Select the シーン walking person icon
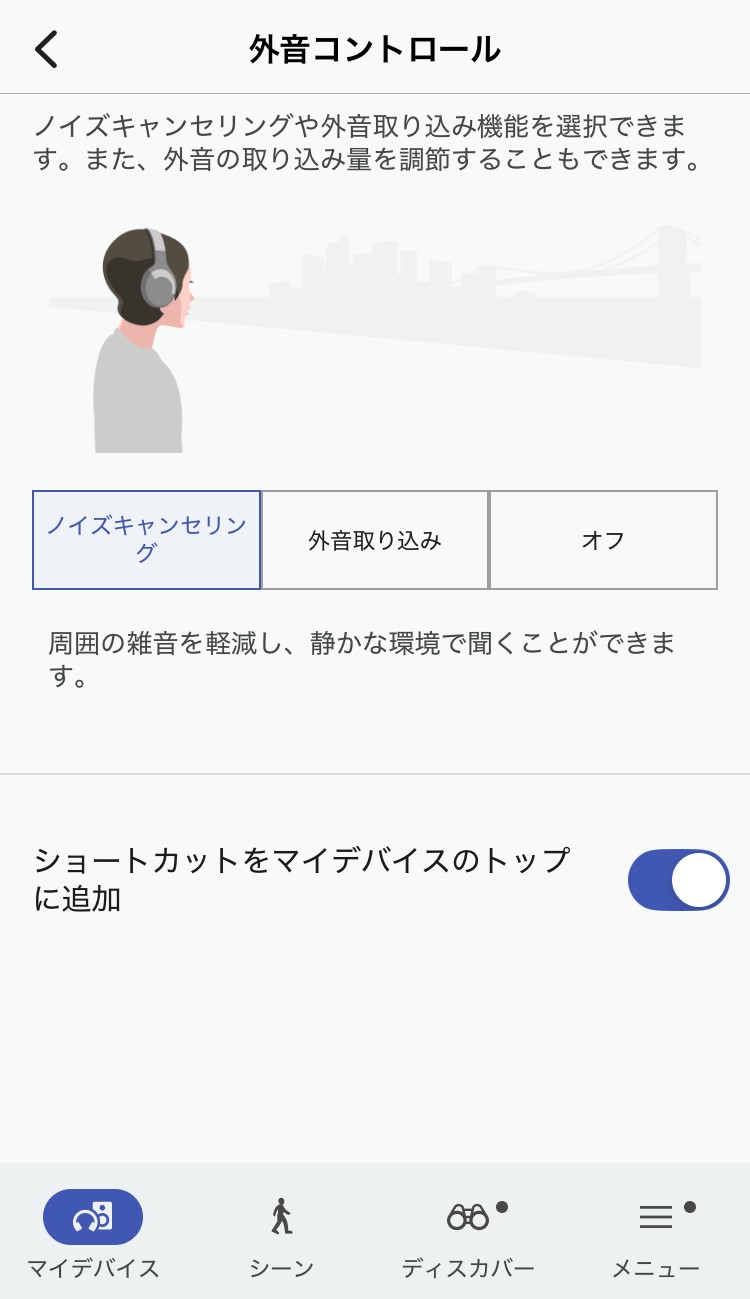Screen dimensions: 750x1299 (x=281, y=1216)
